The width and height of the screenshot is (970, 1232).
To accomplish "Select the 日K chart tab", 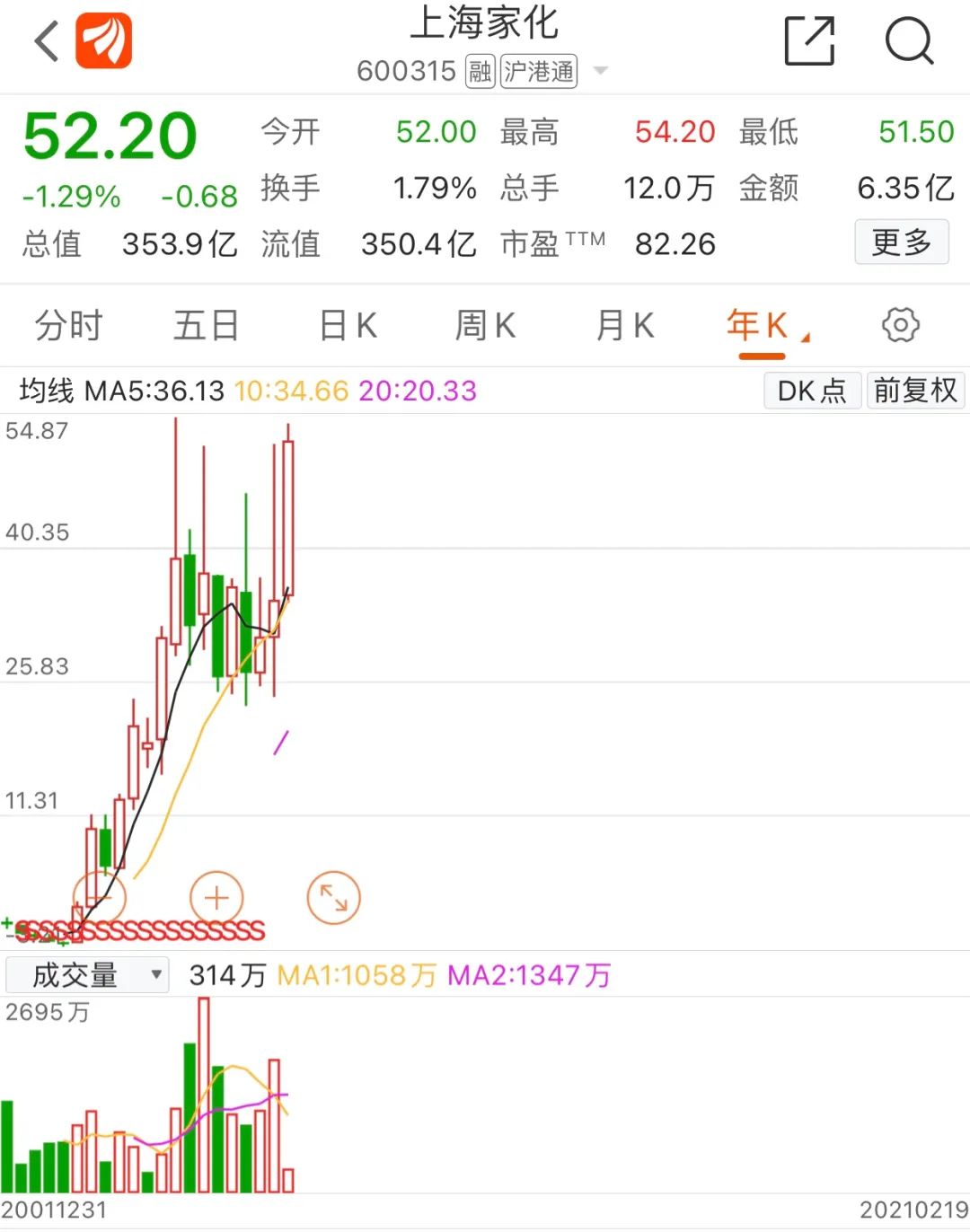I will [x=348, y=325].
